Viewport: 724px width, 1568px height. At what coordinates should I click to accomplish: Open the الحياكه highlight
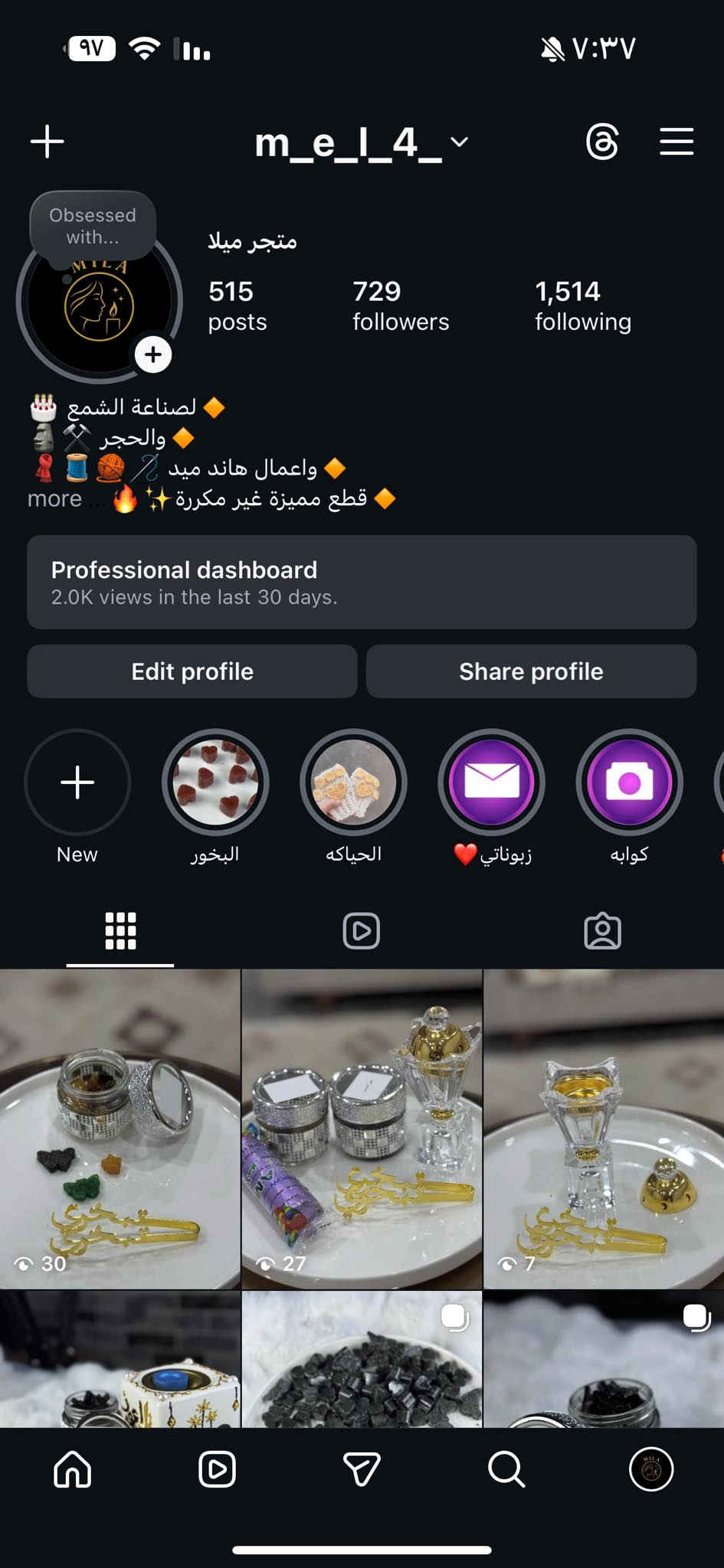tap(353, 782)
